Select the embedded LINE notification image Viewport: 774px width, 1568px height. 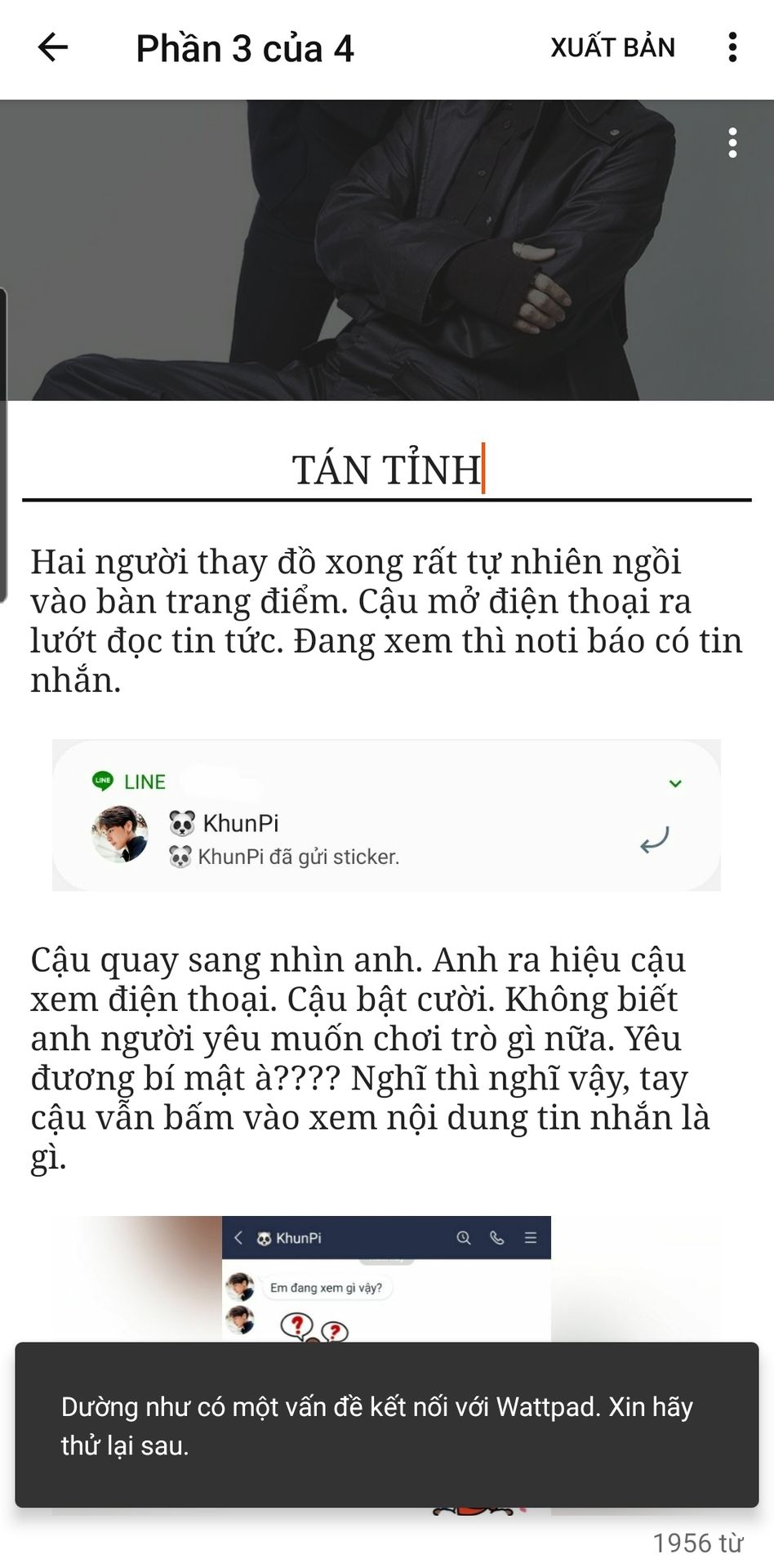click(x=386, y=815)
